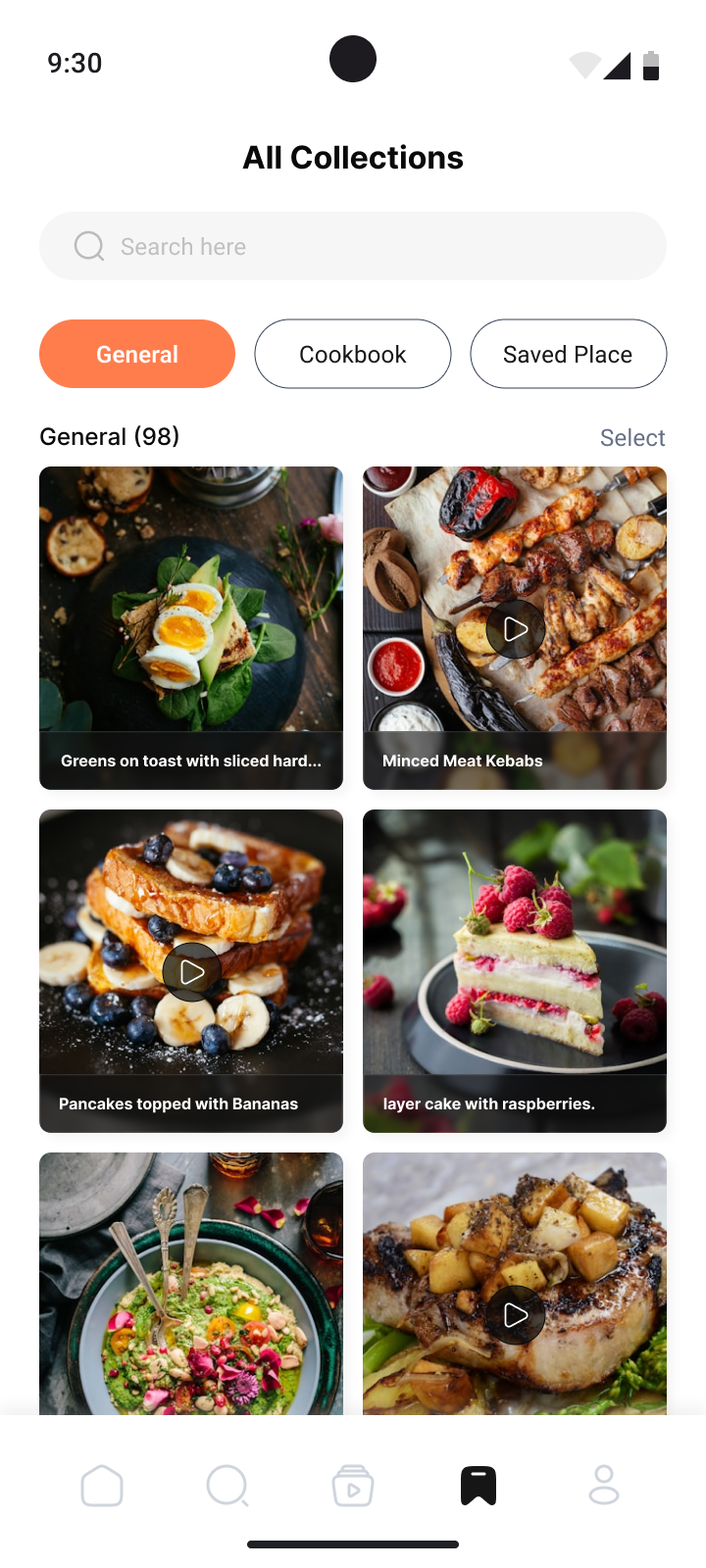Open the Search tab in bottom navigation
Screen dimensions: 706x1568
coord(227,1486)
